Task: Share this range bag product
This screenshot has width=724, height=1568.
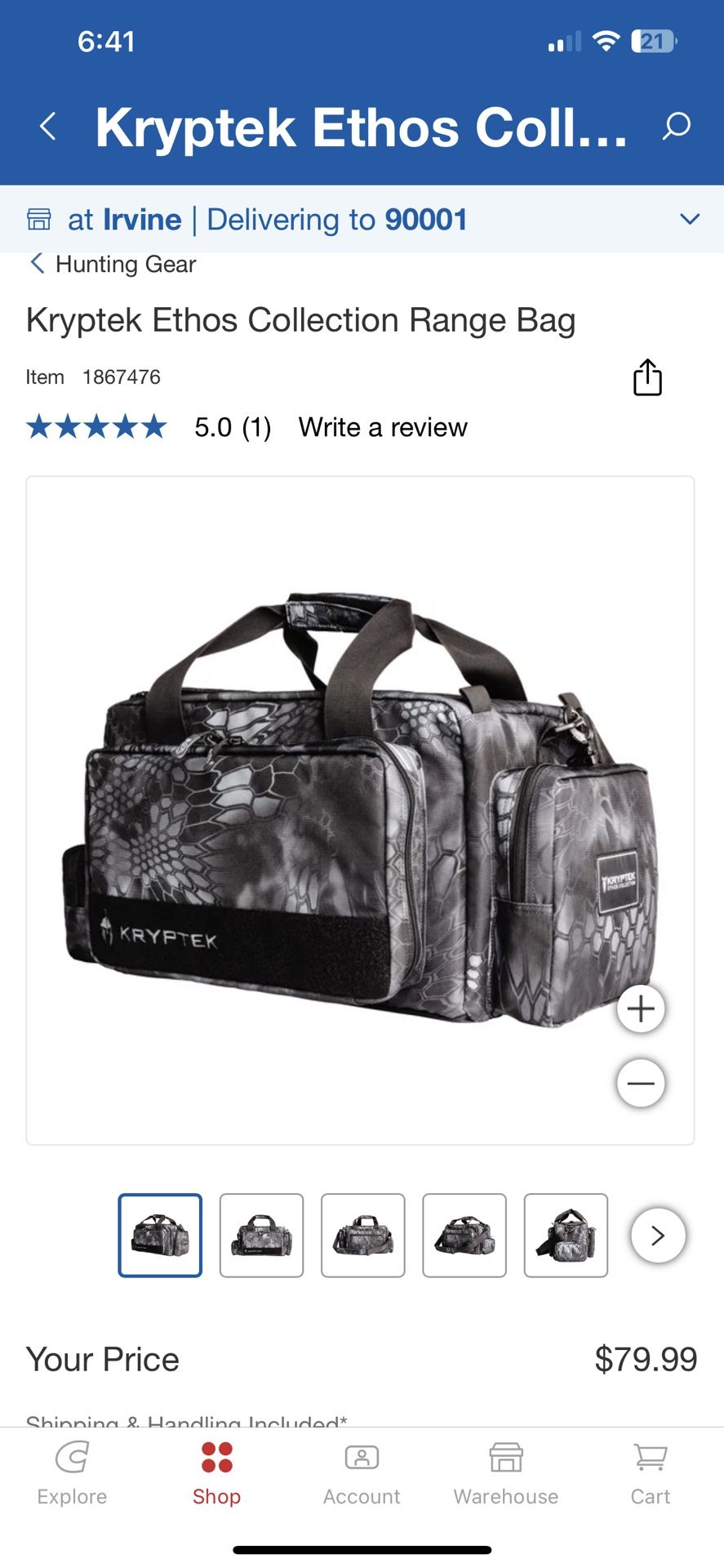Action: [647, 377]
